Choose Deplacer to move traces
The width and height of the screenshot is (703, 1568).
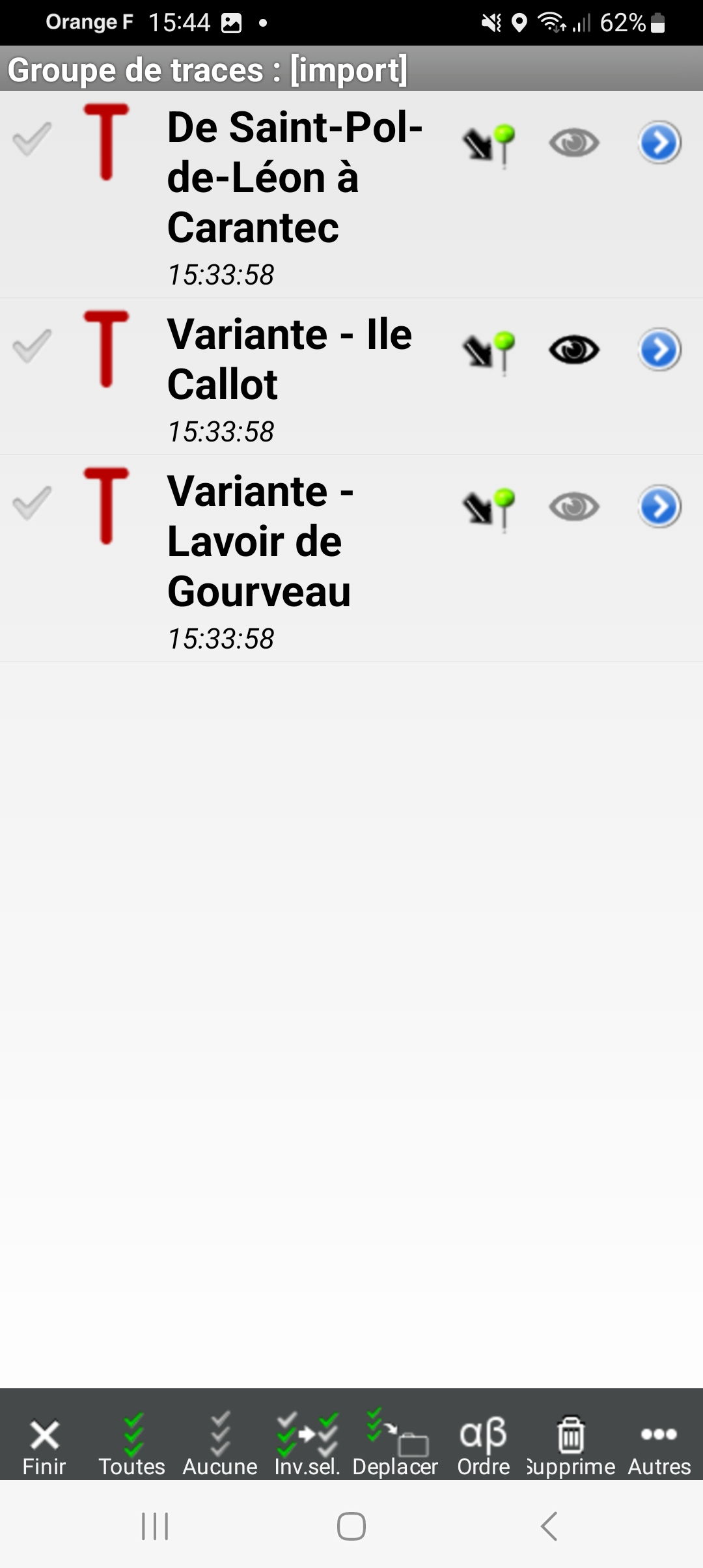pyautogui.click(x=395, y=1446)
